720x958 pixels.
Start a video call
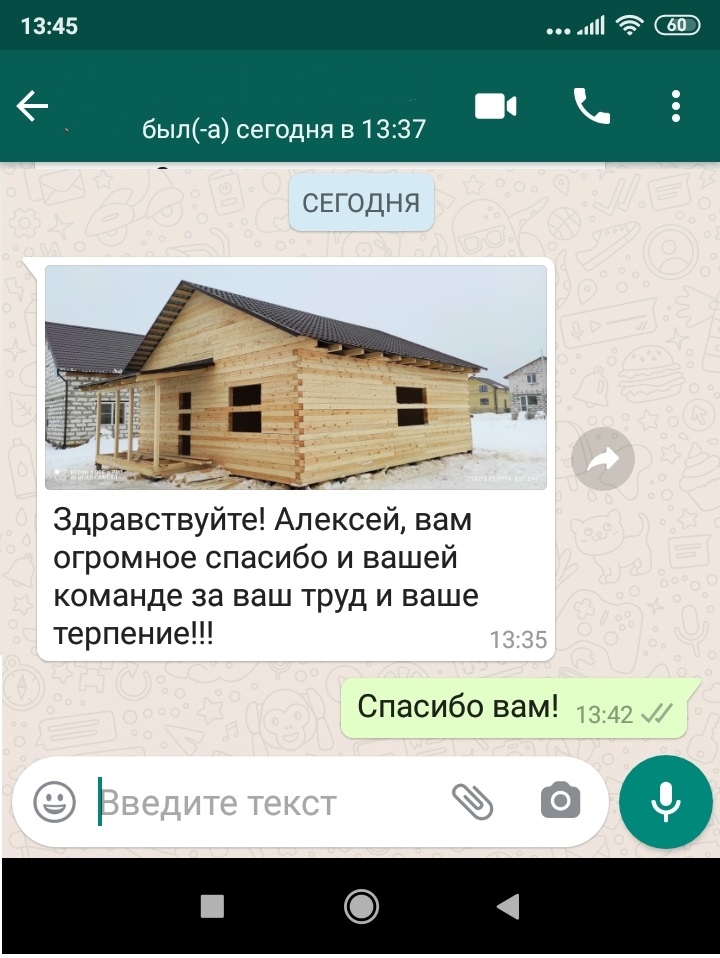coord(495,106)
